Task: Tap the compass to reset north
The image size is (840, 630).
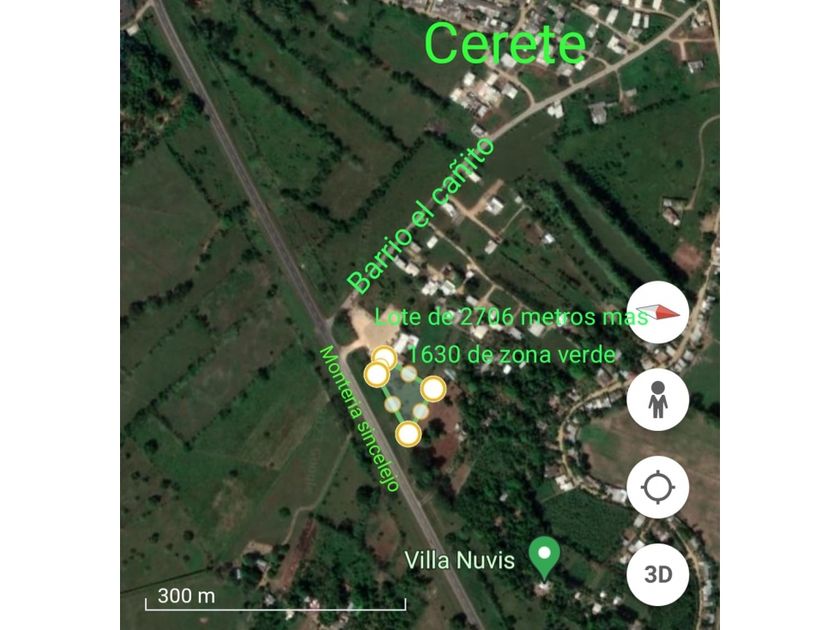Action: [658, 312]
